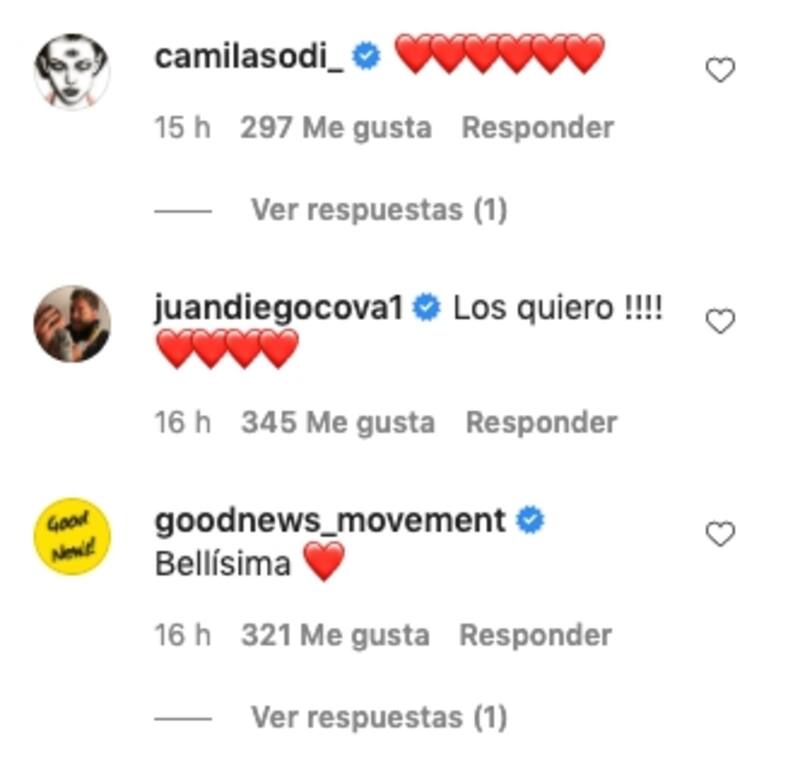Open juandiegocova1's avatar

pos(72,323)
